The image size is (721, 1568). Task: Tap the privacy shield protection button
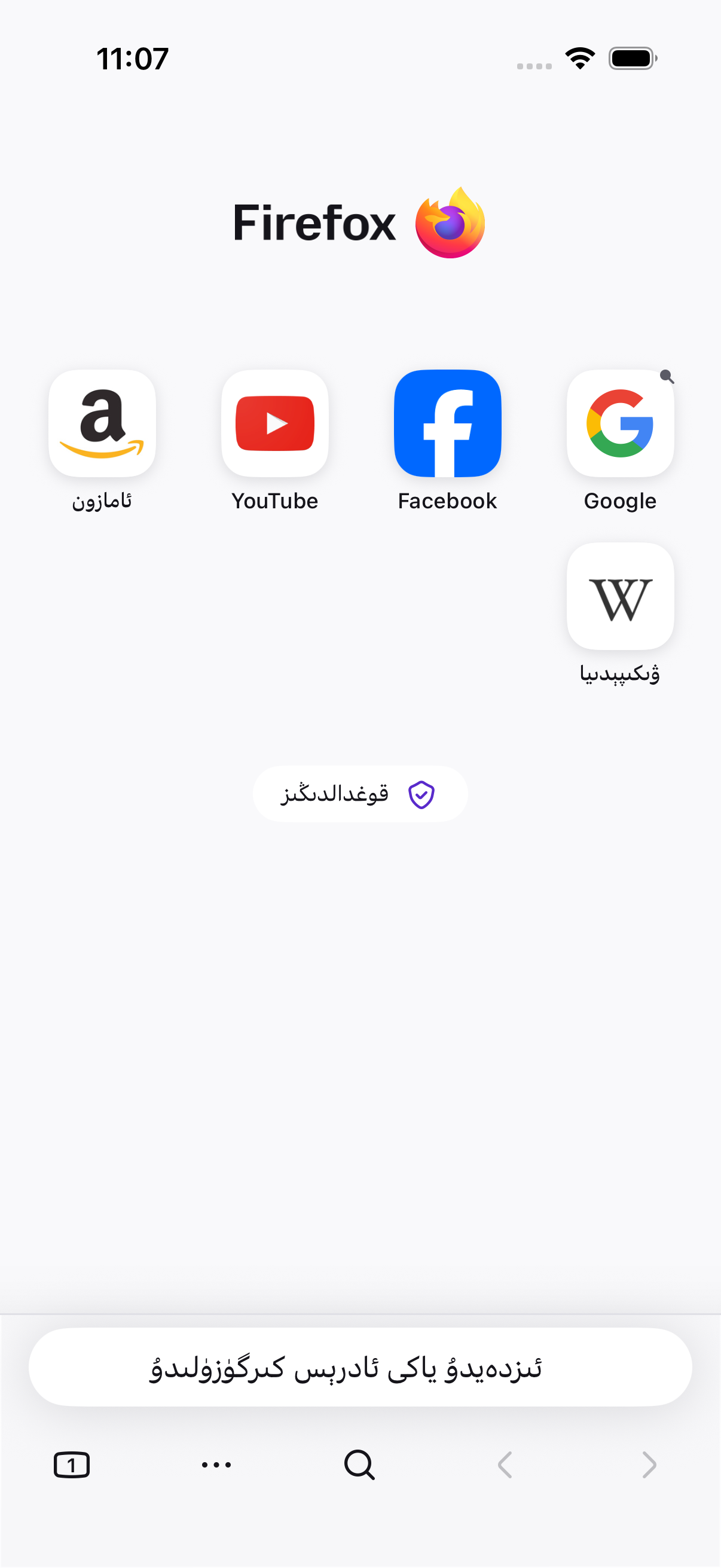point(360,794)
